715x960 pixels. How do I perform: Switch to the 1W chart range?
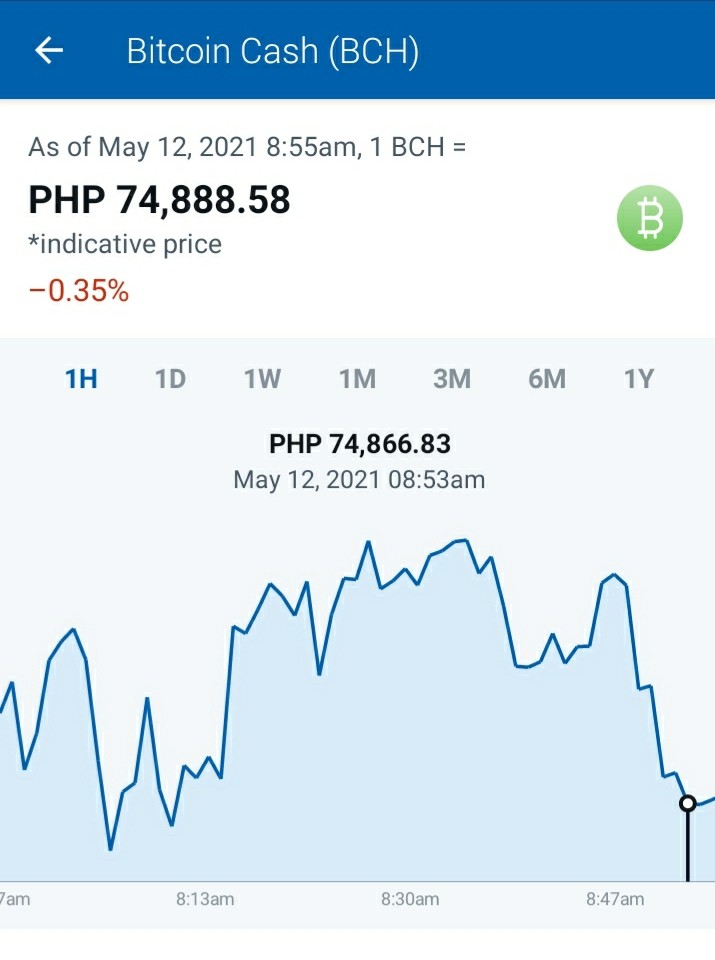tap(263, 379)
